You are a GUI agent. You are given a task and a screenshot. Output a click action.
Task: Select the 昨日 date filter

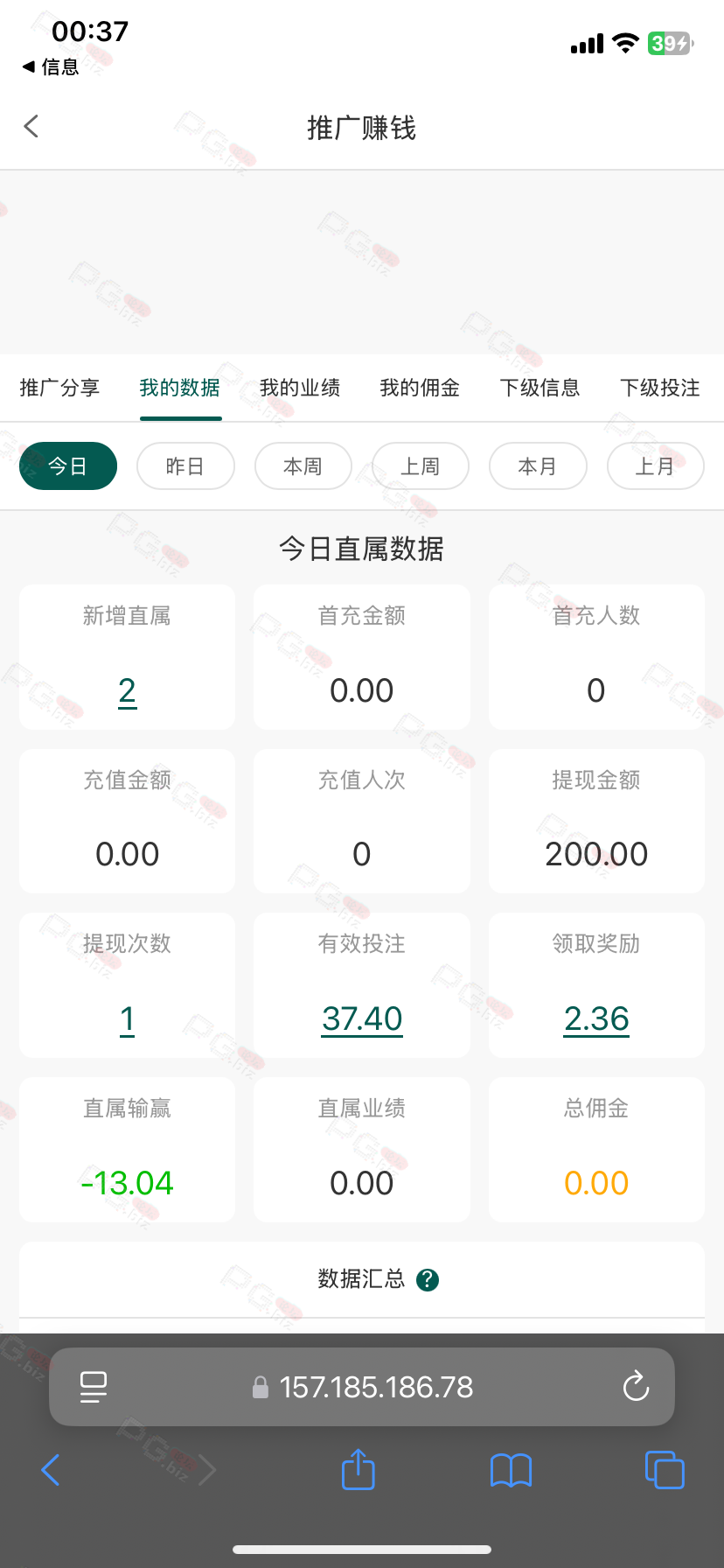(x=185, y=466)
